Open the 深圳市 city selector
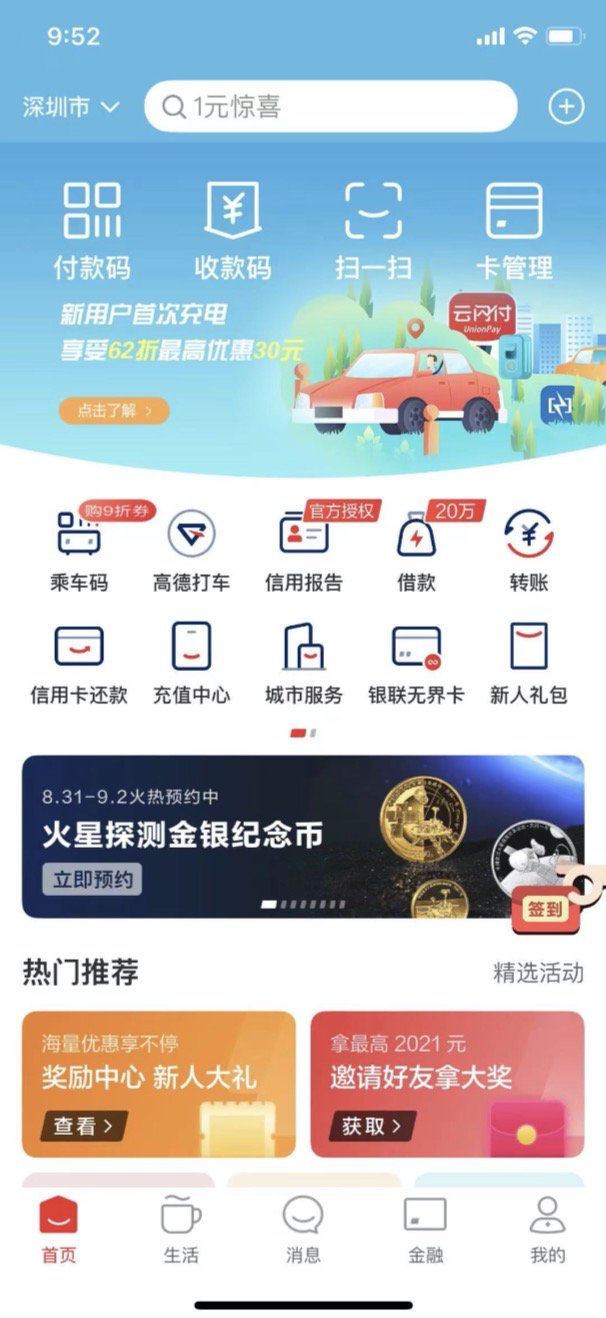This screenshot has height=1318, width=606. [x=71, y=107]
